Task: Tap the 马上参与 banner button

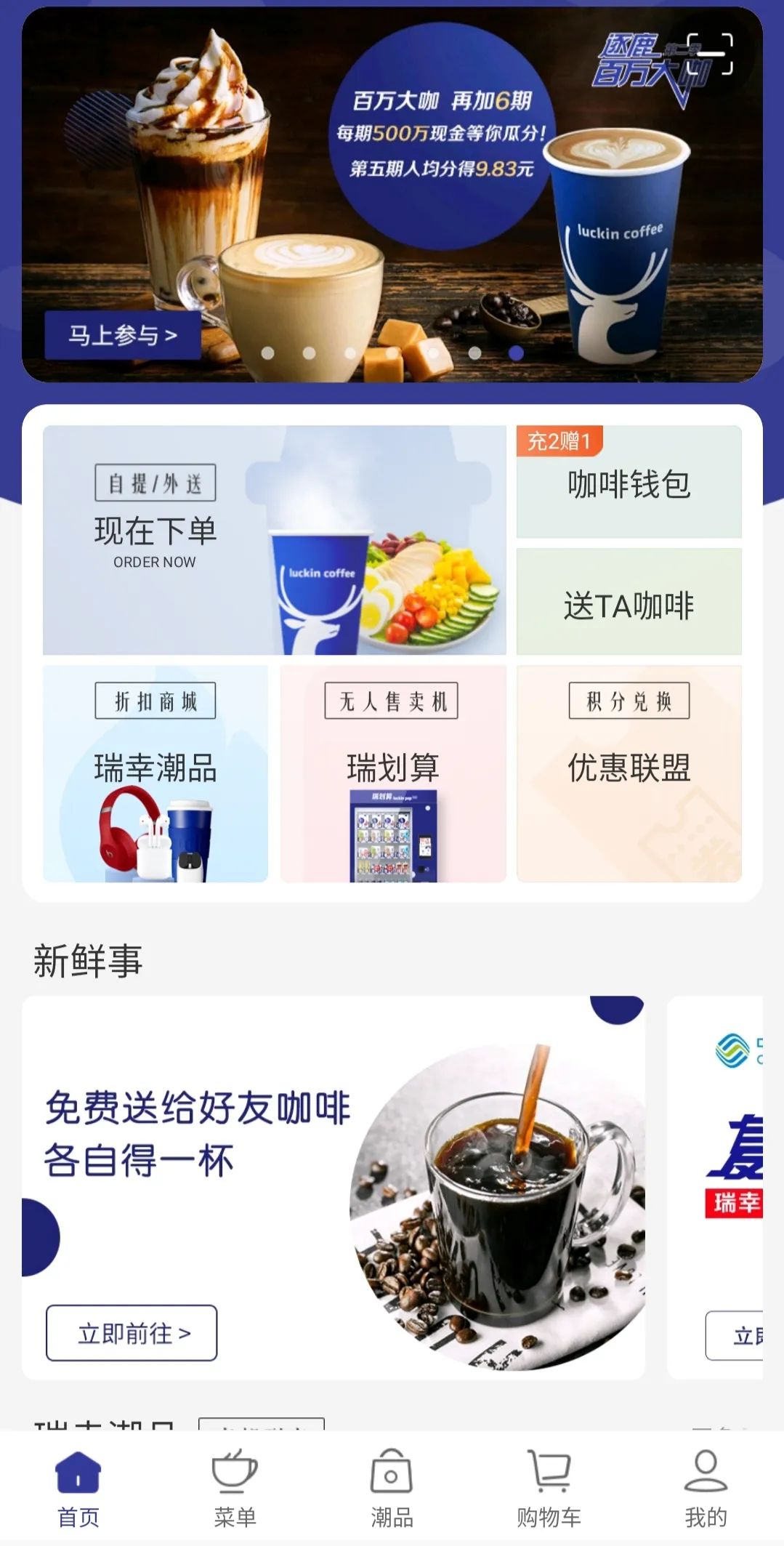Action: click(x=123, y=335)
